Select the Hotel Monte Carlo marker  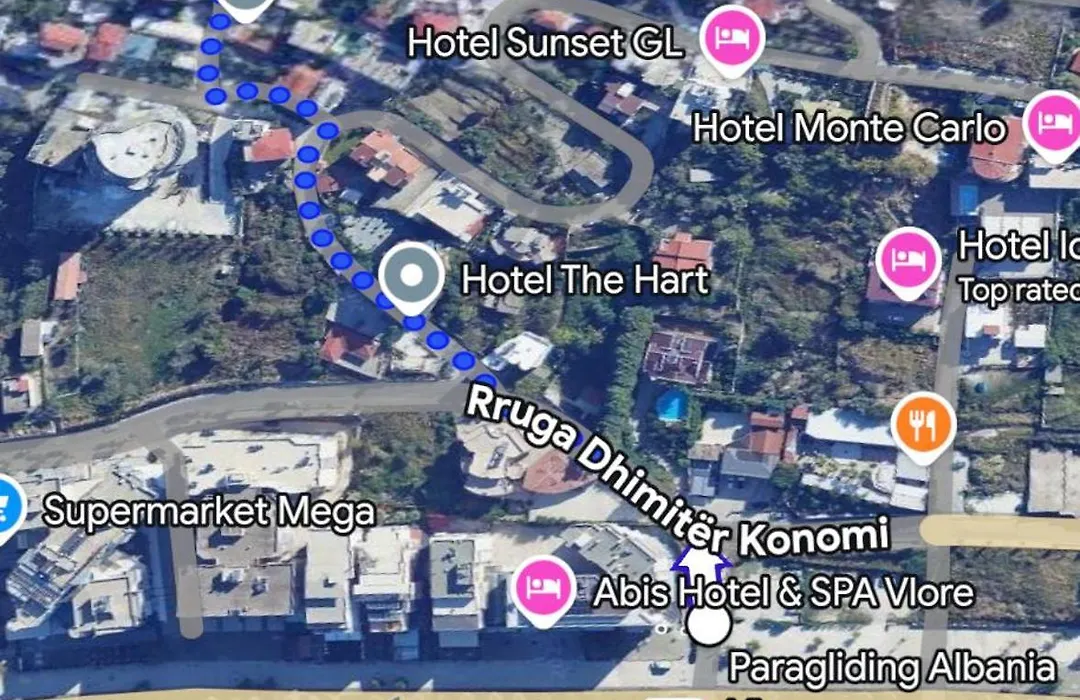pyautogui.click(x=1055, y=123)
